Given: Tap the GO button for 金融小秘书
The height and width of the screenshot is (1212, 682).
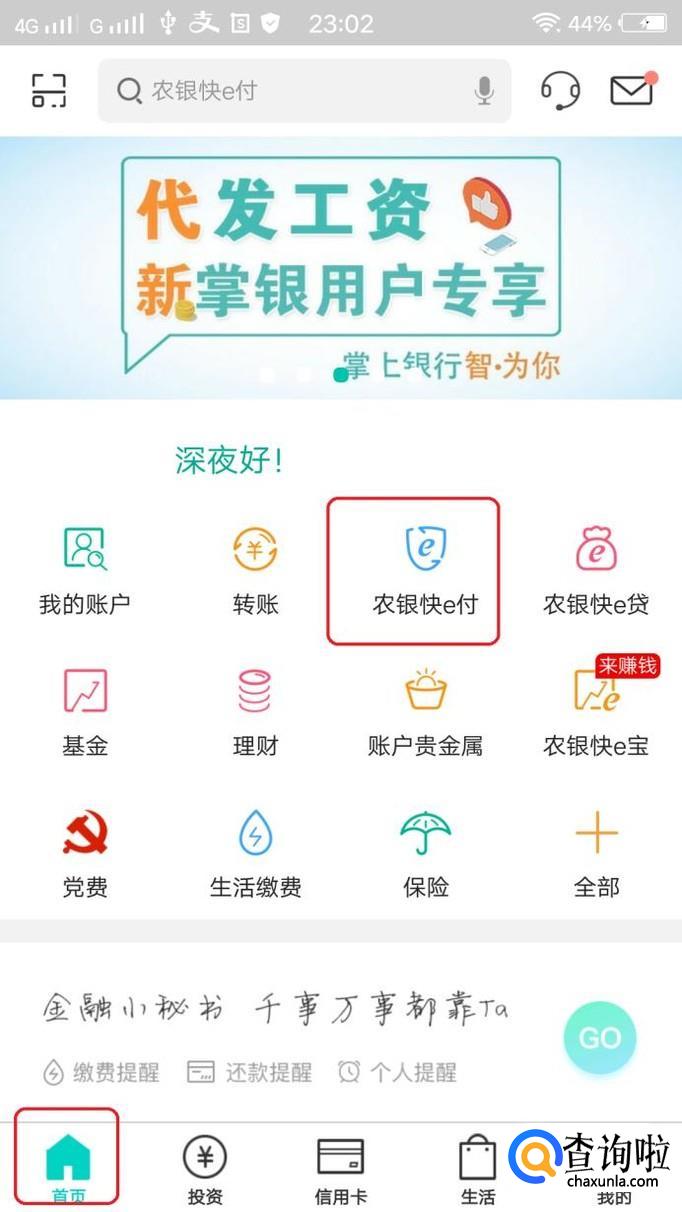Looking at the screenshot, I should 600,1038.
